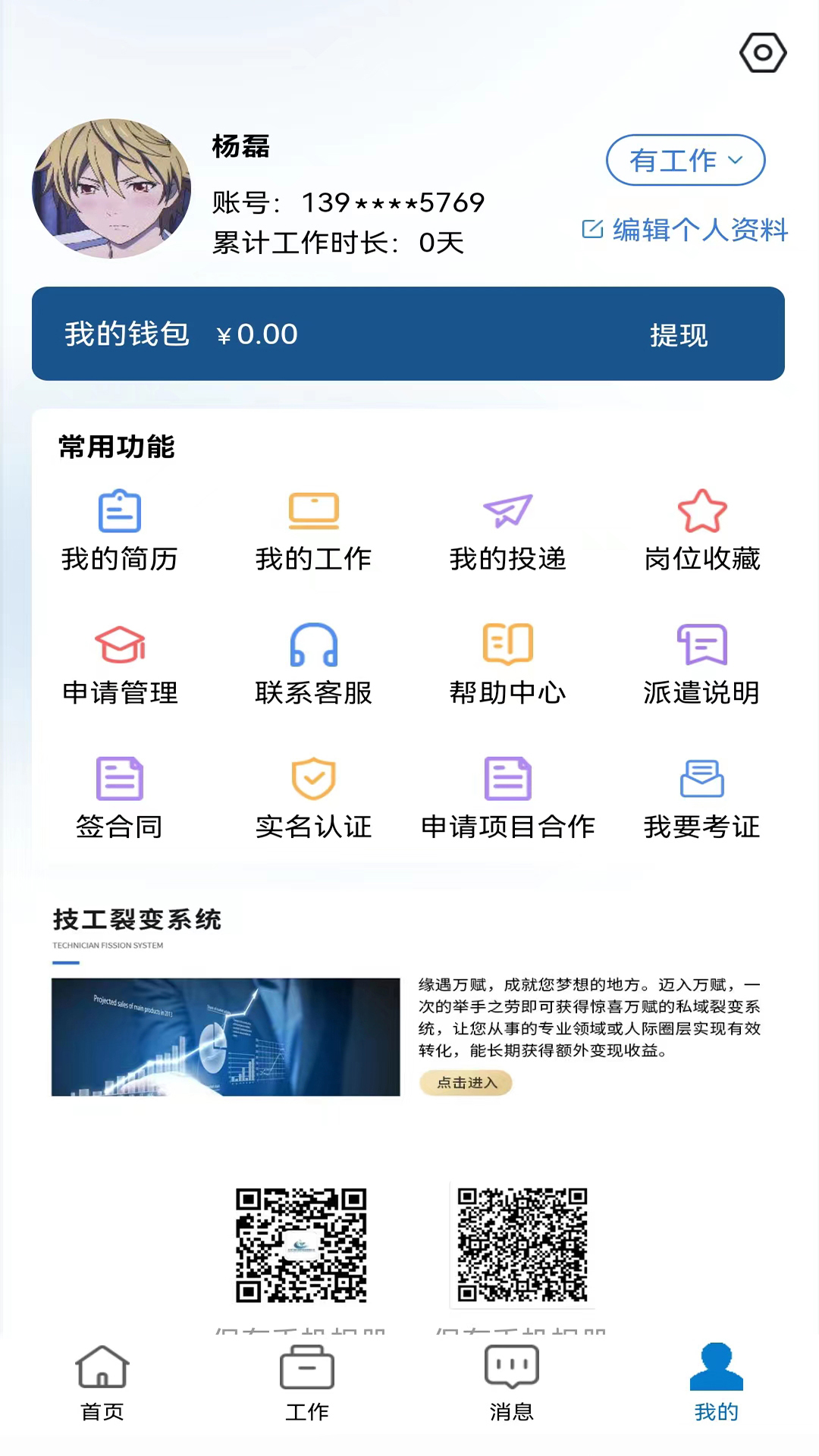
Task: Open 我的简历 resume icon
Action: tap(119, 512)
